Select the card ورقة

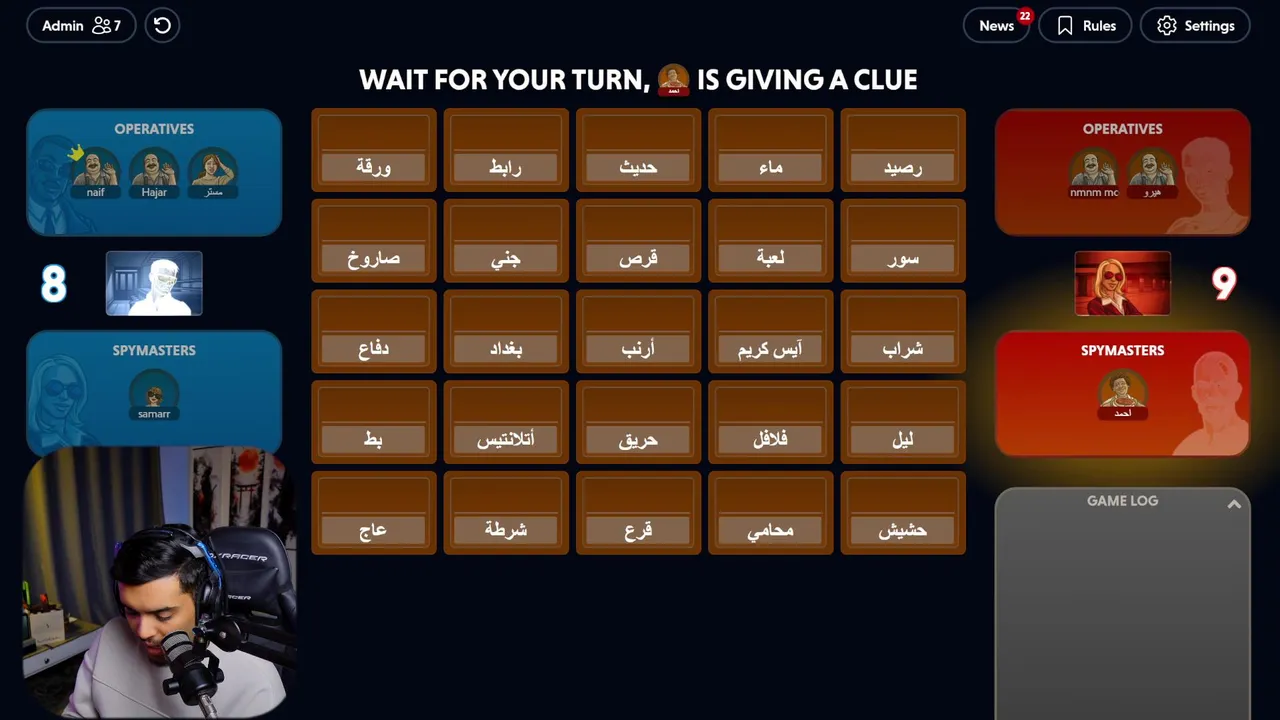coord(374,151)
